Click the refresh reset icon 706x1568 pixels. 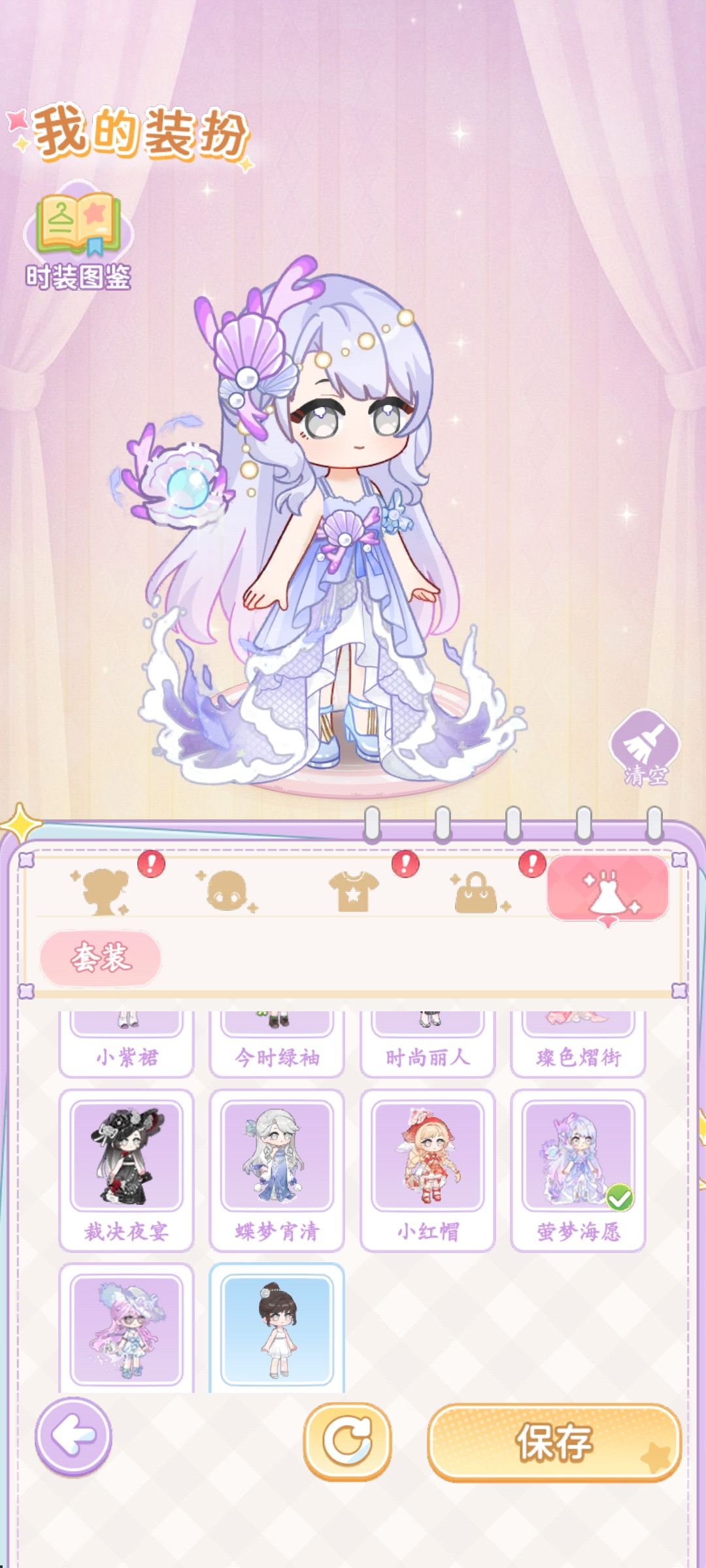[x=347, y=1440]
